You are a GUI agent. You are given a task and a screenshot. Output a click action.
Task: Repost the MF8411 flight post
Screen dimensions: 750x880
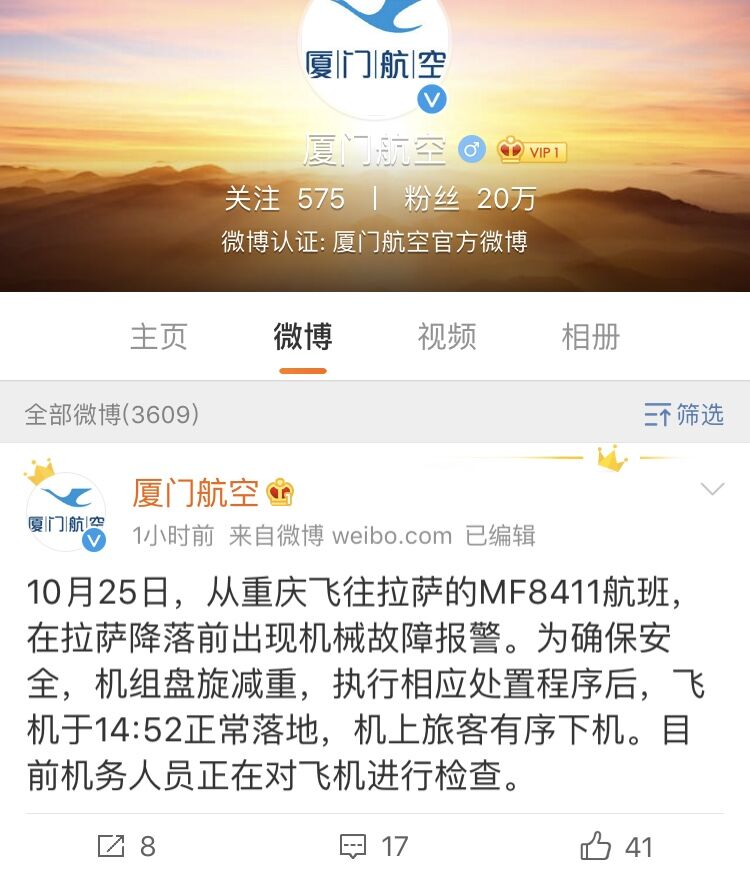click(126, 847)
